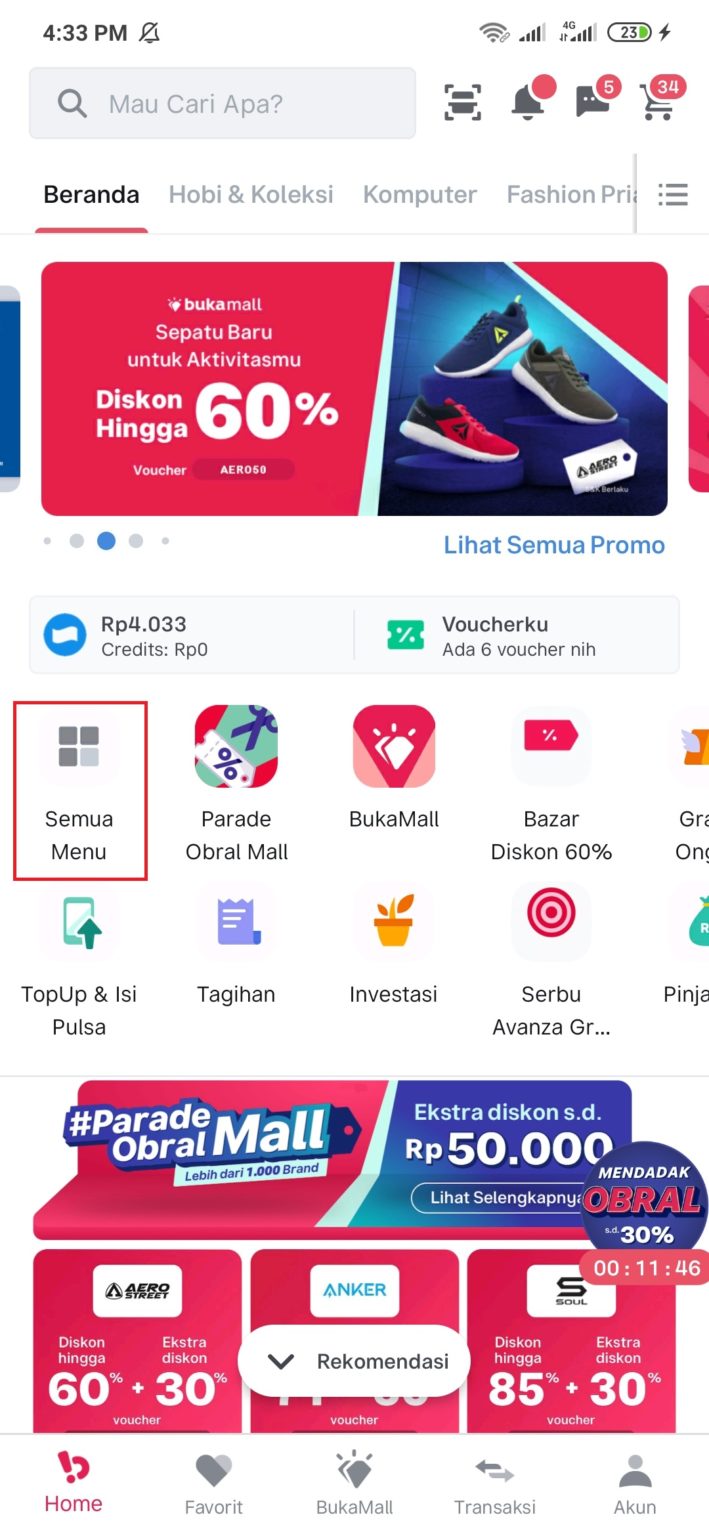This screenshot has height=1536, width=709.
Task: Switch to the Hobi & Koleksi tab
Action: tap(250, 194)
